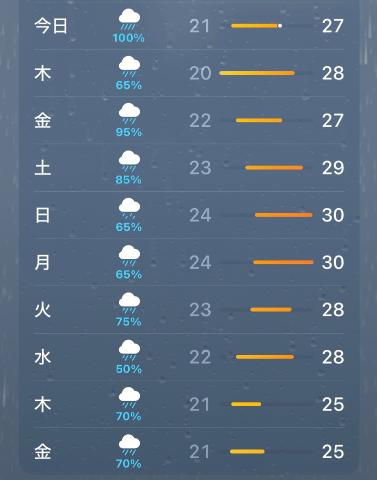Open the 木 row with 70% rain
Viewport: 377px width, 480px height.
(189, 404)
